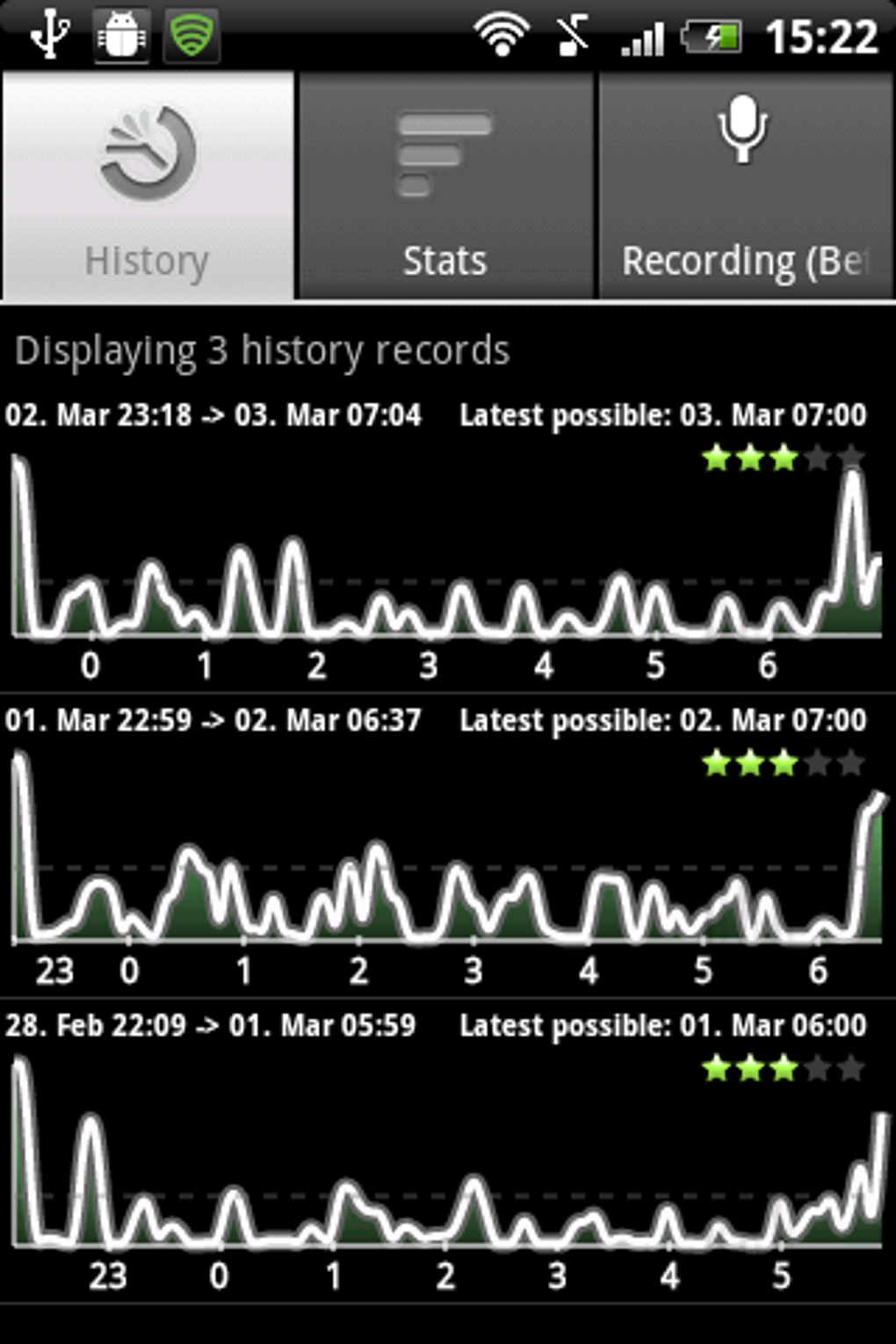Click the Android debugging icon in status bar
896x1344 pixels.
[121, 35]
